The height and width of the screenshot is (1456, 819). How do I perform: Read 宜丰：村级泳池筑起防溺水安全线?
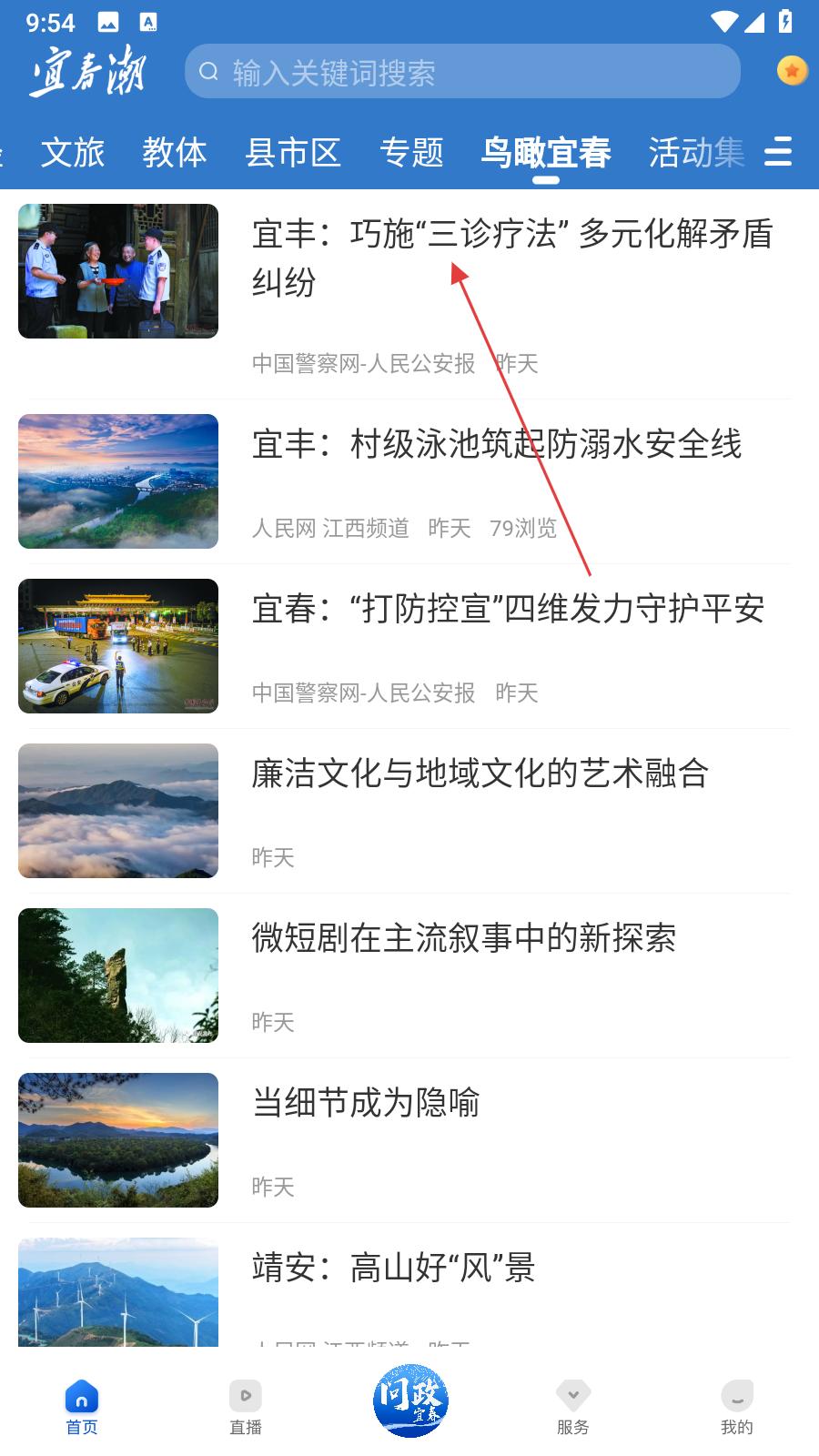tap(496, 444)
